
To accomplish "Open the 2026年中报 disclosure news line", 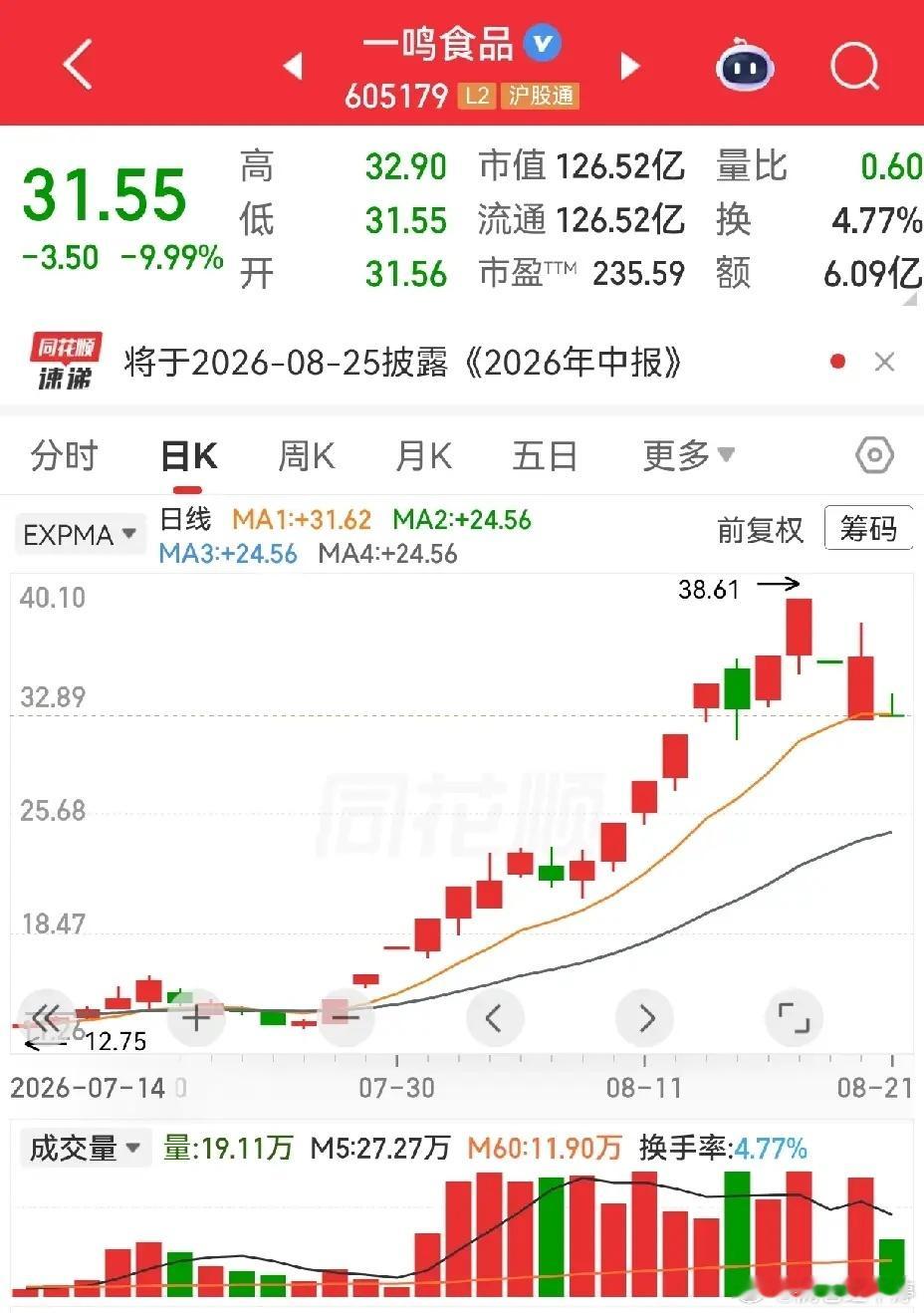I will [x=402, y=363].
